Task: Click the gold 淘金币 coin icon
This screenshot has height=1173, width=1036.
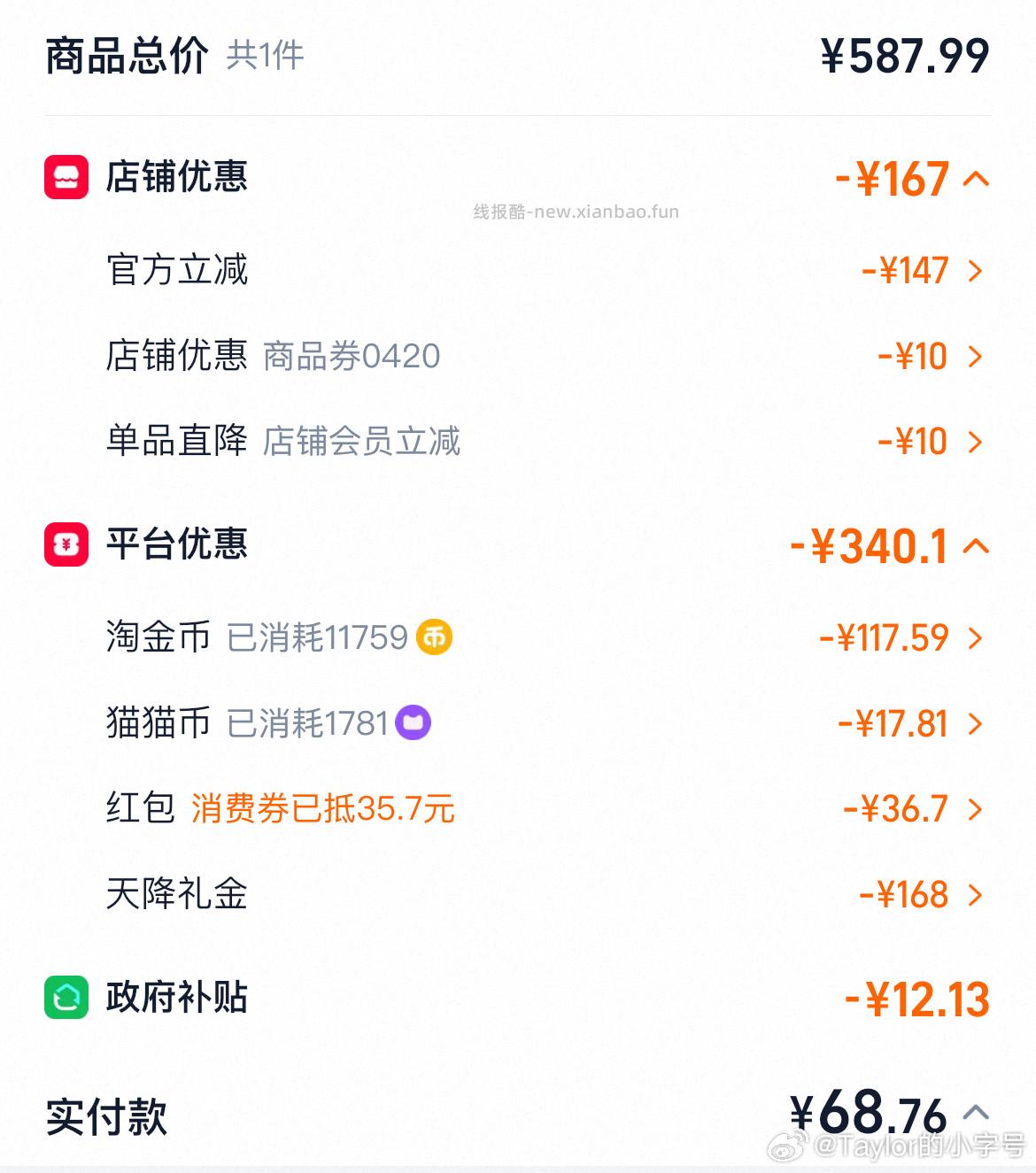Action: pyautogui.click(x=434, y=637)
